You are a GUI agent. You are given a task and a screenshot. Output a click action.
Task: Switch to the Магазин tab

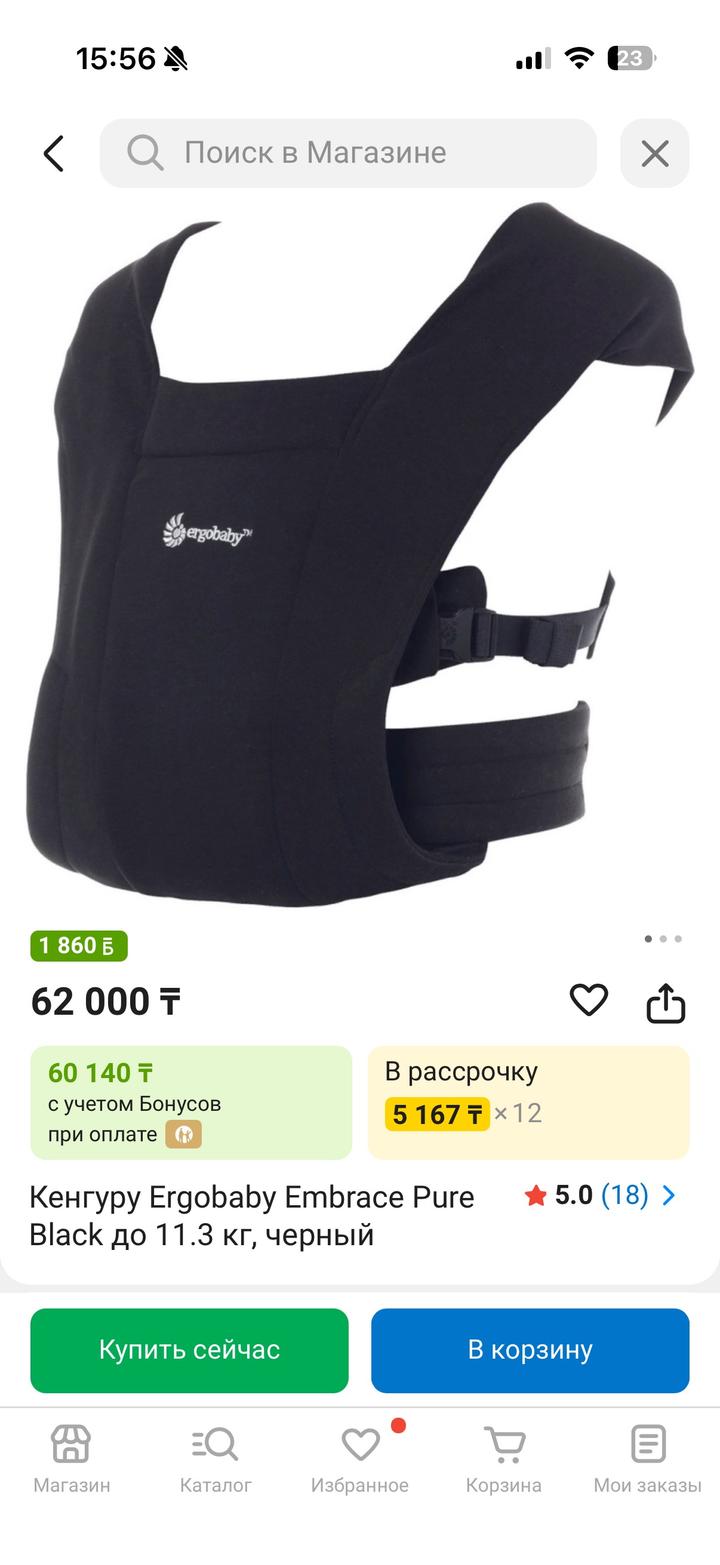pyautogui.click(x=71, y=1460)
